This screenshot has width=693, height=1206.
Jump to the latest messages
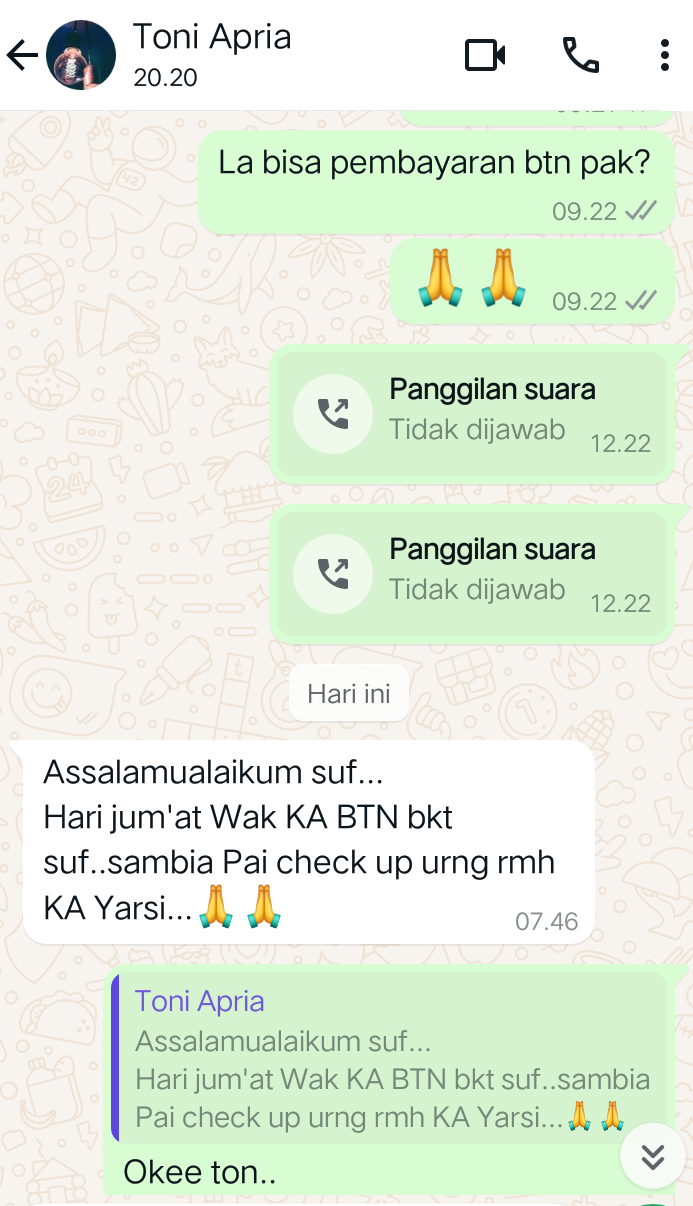pyautogui.click(x=652, y=1156)
